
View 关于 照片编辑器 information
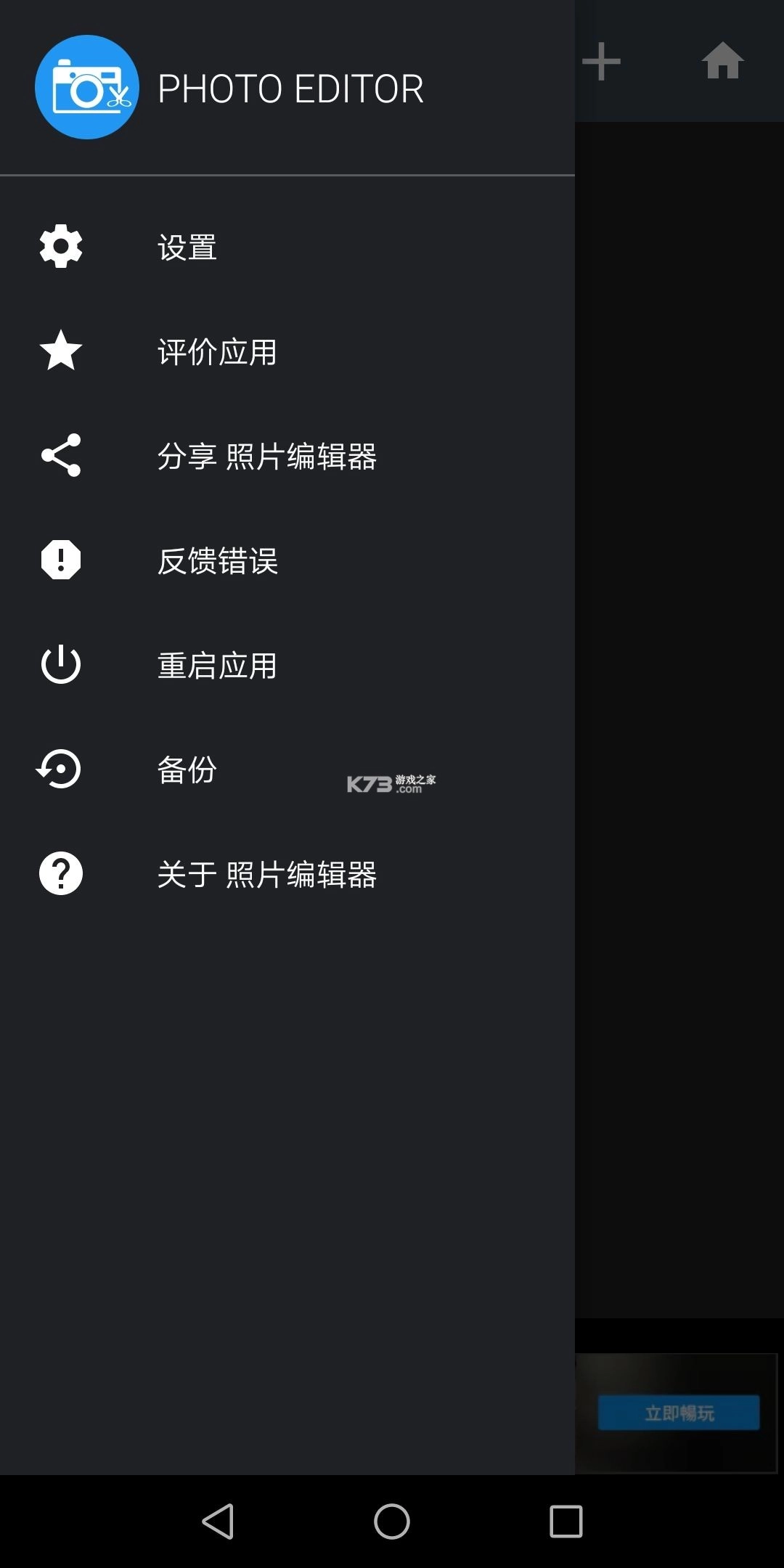tap(269, 875)
